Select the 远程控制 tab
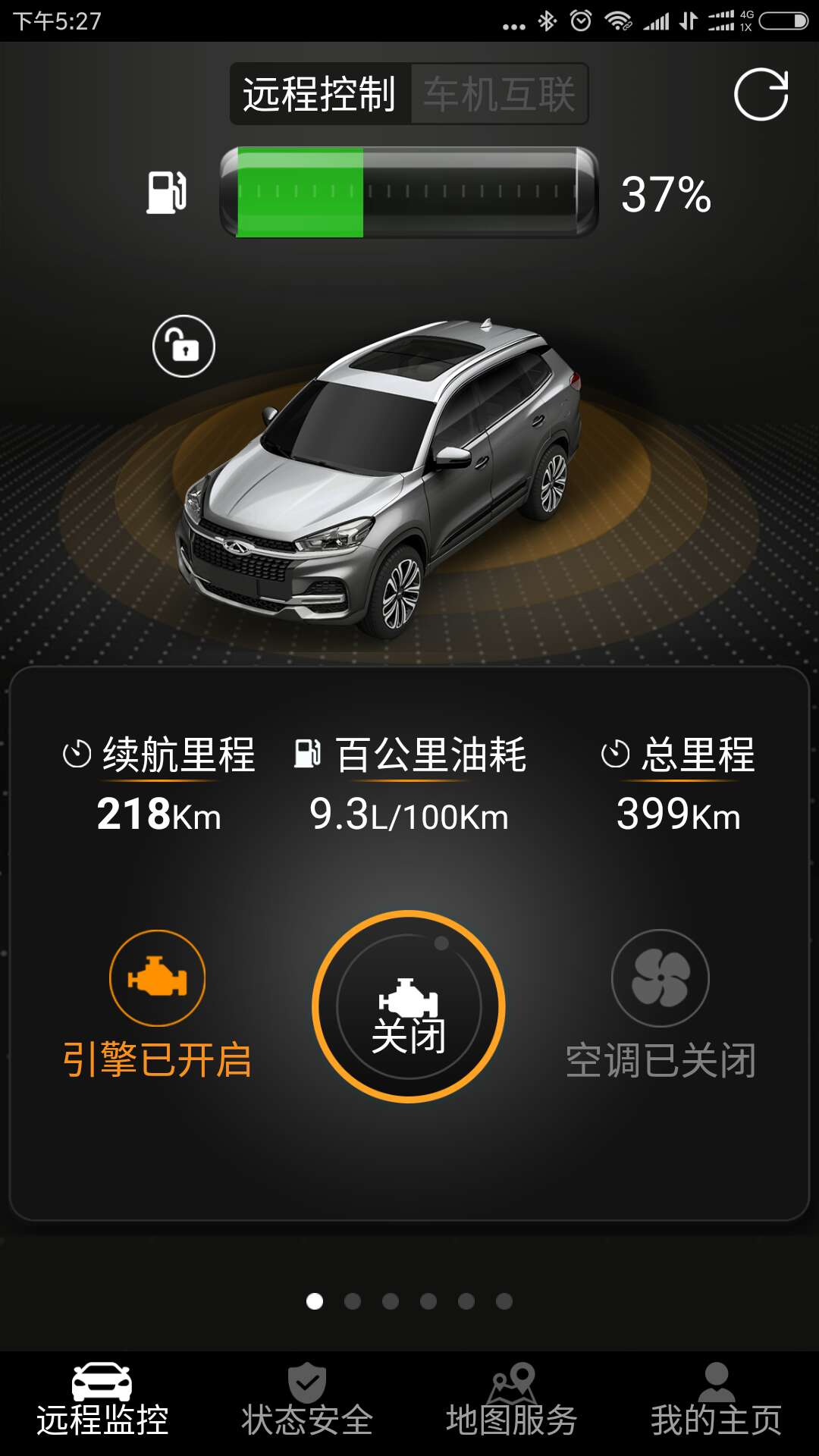The height and width of the screenshot is (1456, 819). coord(319,95)
